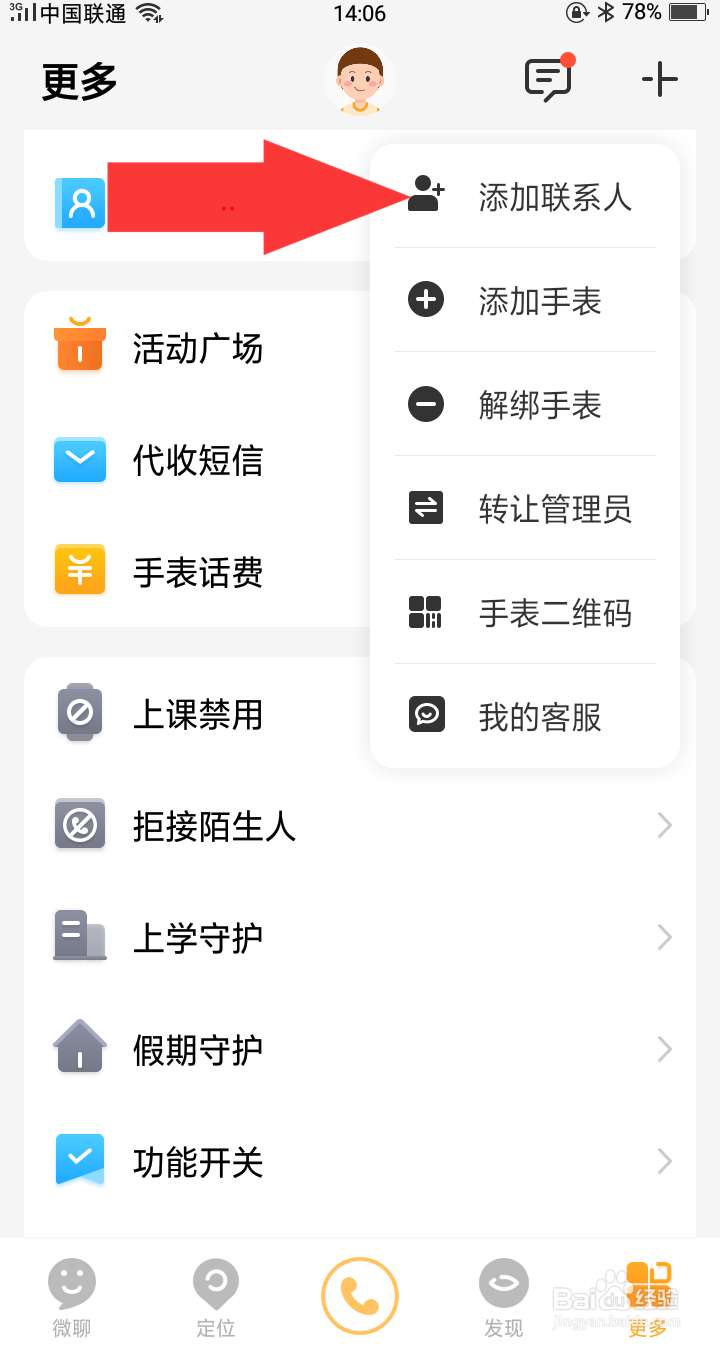Tap the plus icon in the header

(660, 79)
